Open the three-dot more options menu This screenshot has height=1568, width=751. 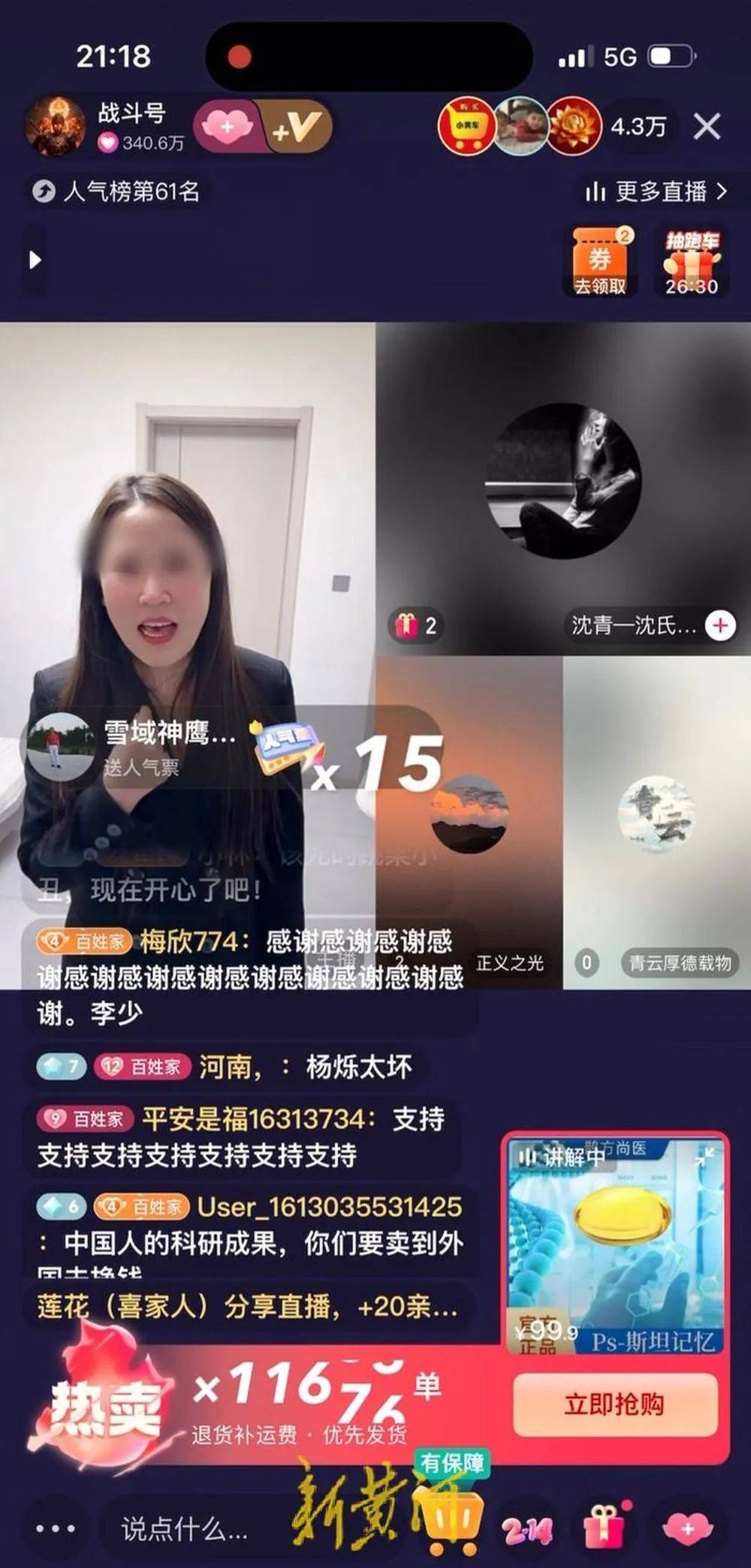point(56,1528)
